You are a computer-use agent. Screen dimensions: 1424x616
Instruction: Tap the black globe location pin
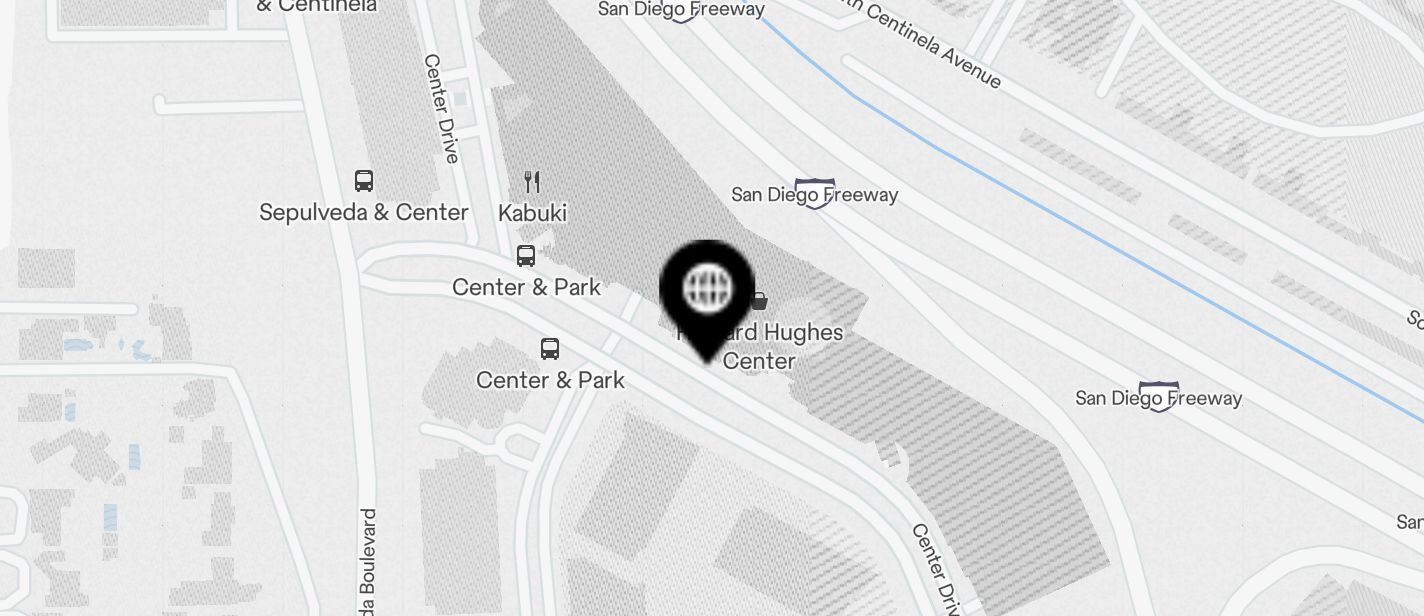pos(707,290)
